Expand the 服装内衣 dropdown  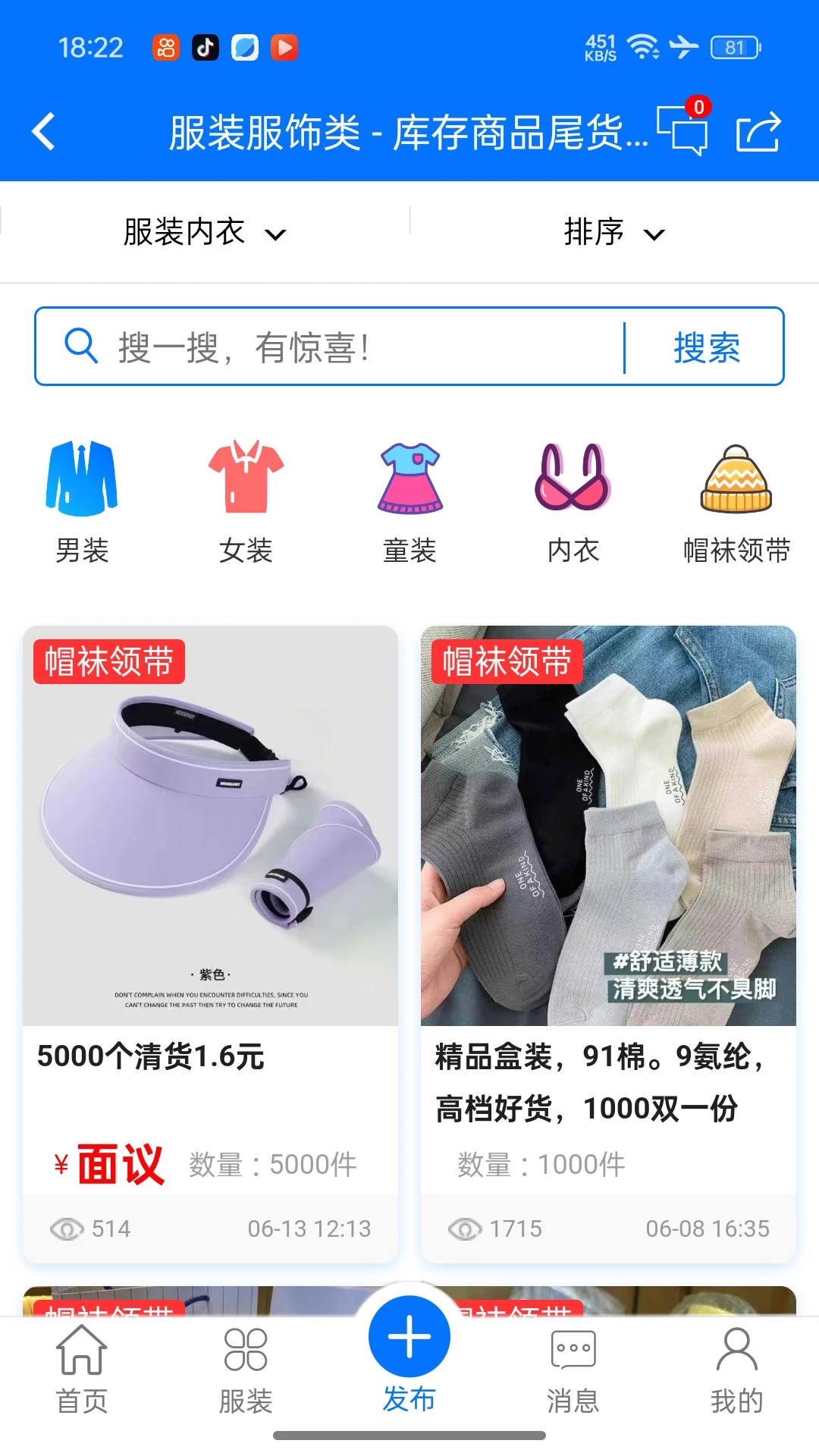(205, 232)
